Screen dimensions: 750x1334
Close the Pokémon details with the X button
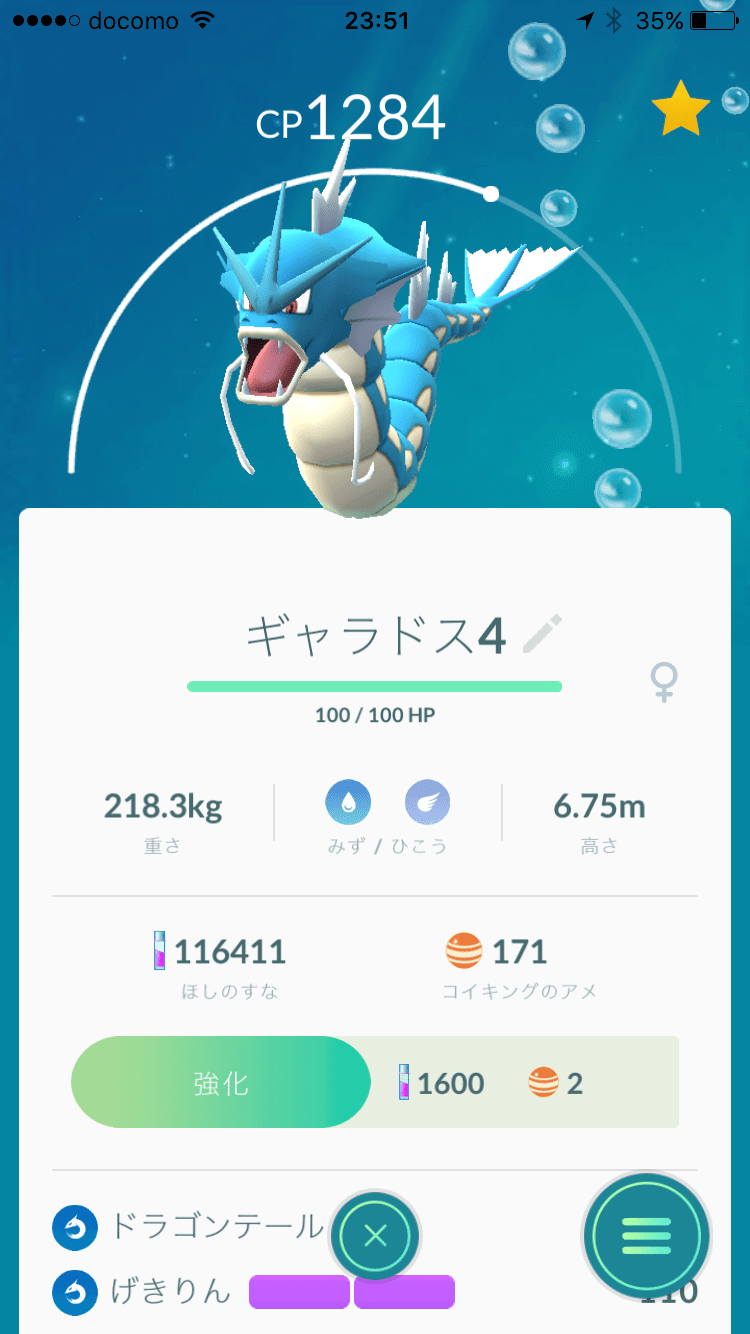pyautogui.click(x=375, y=1237)
